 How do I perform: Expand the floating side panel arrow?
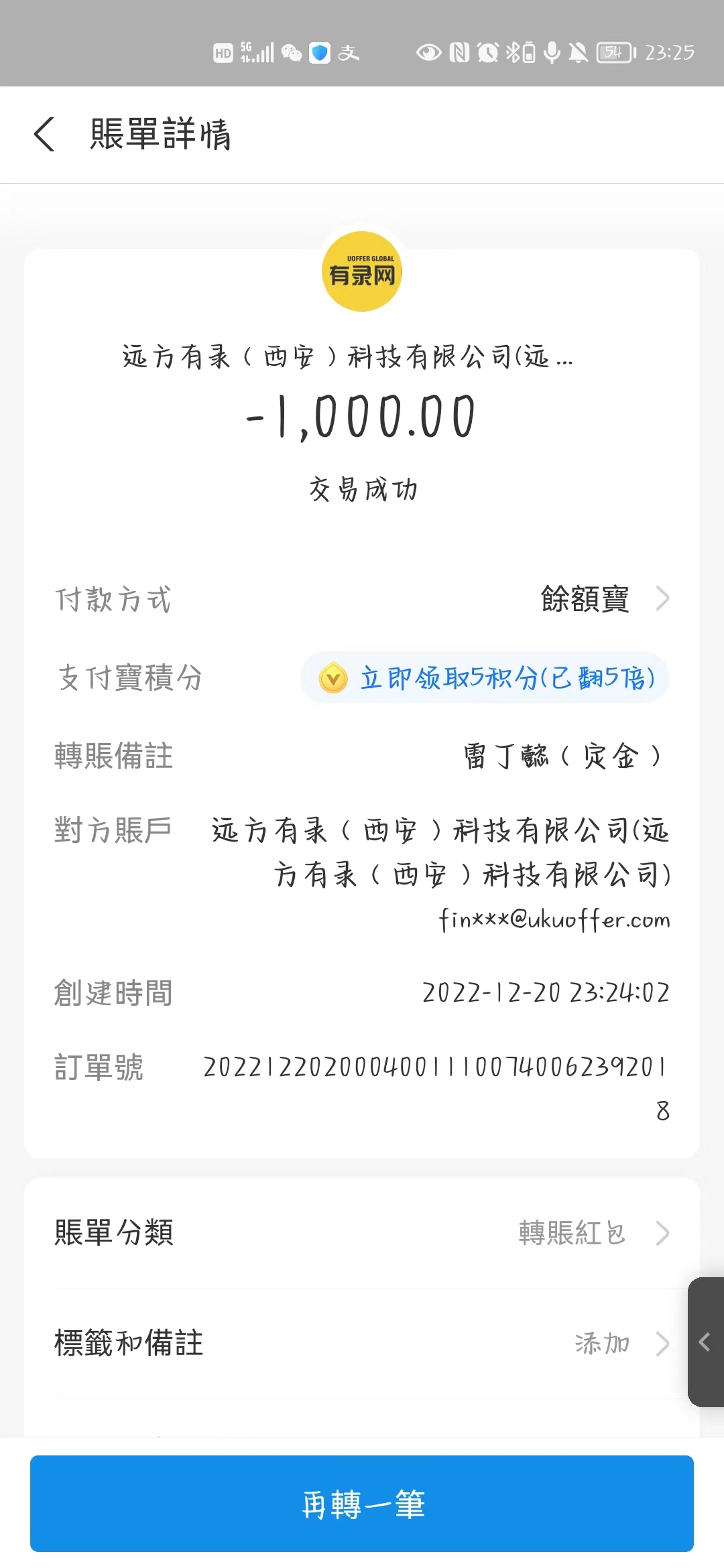[705, 1342]
